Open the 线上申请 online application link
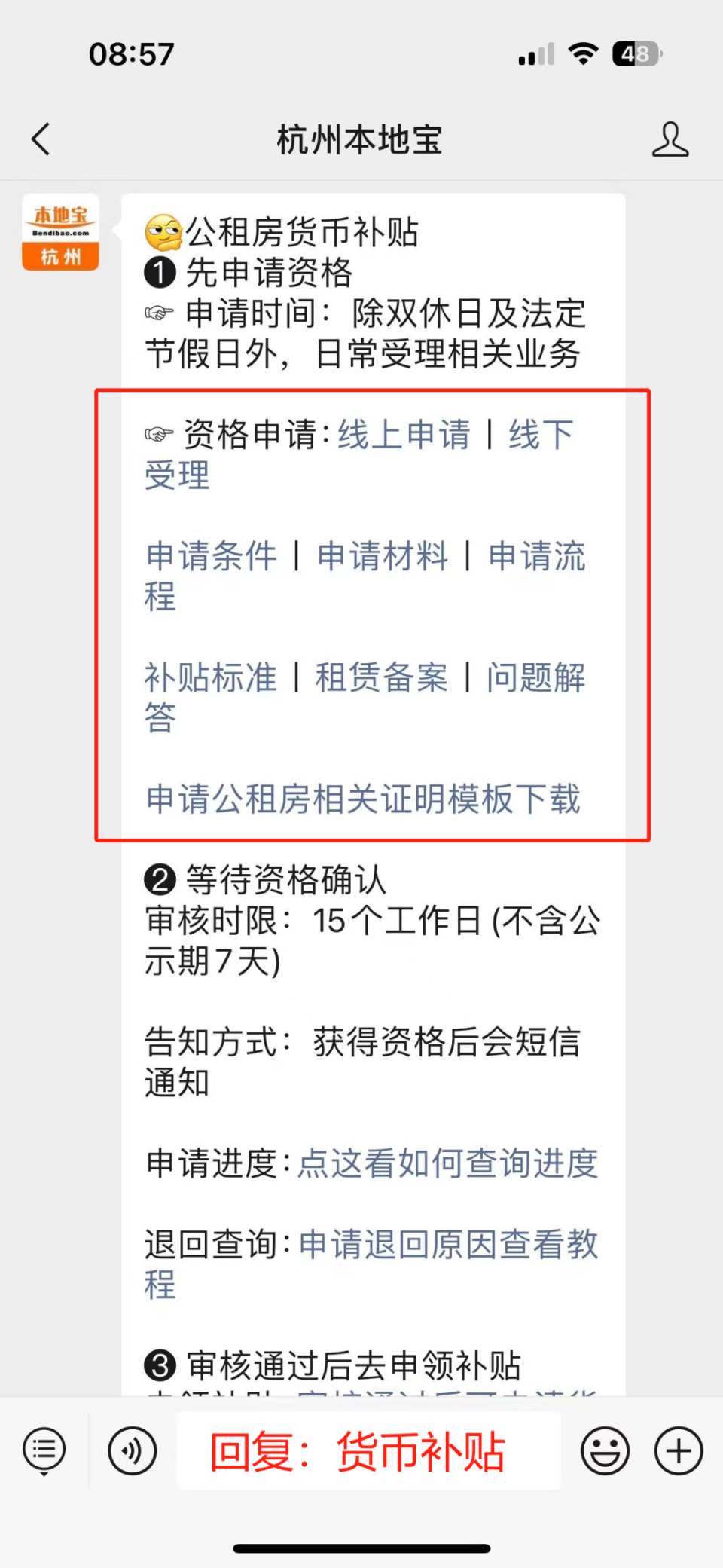Screen dimensions: 723x1568 (x=401, y=434)
